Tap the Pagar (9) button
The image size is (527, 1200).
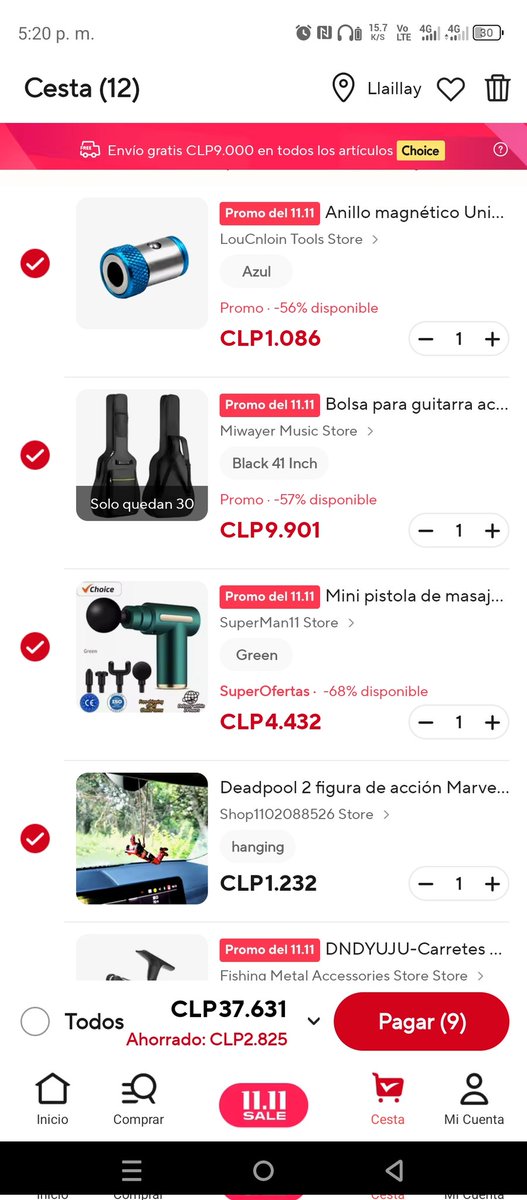point(422,1022)
